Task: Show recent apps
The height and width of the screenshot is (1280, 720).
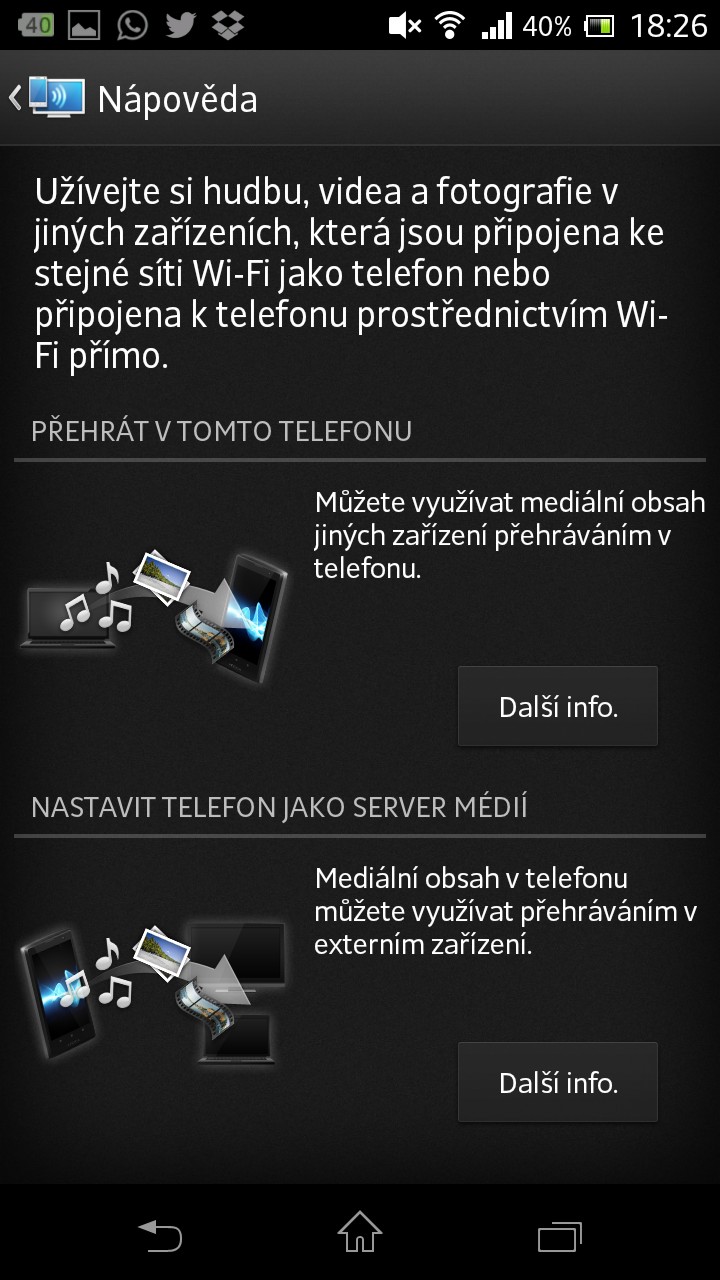Action: 560,1234
